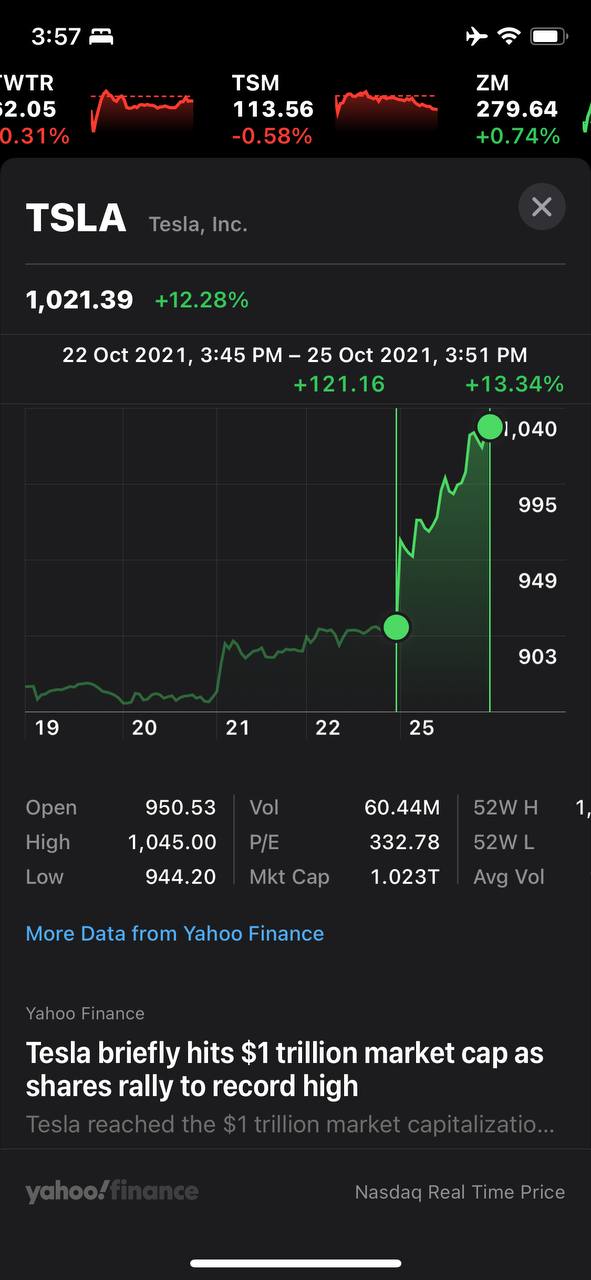Open the ZM ticker at top
591x1280 pixels.
pos(532,110)
